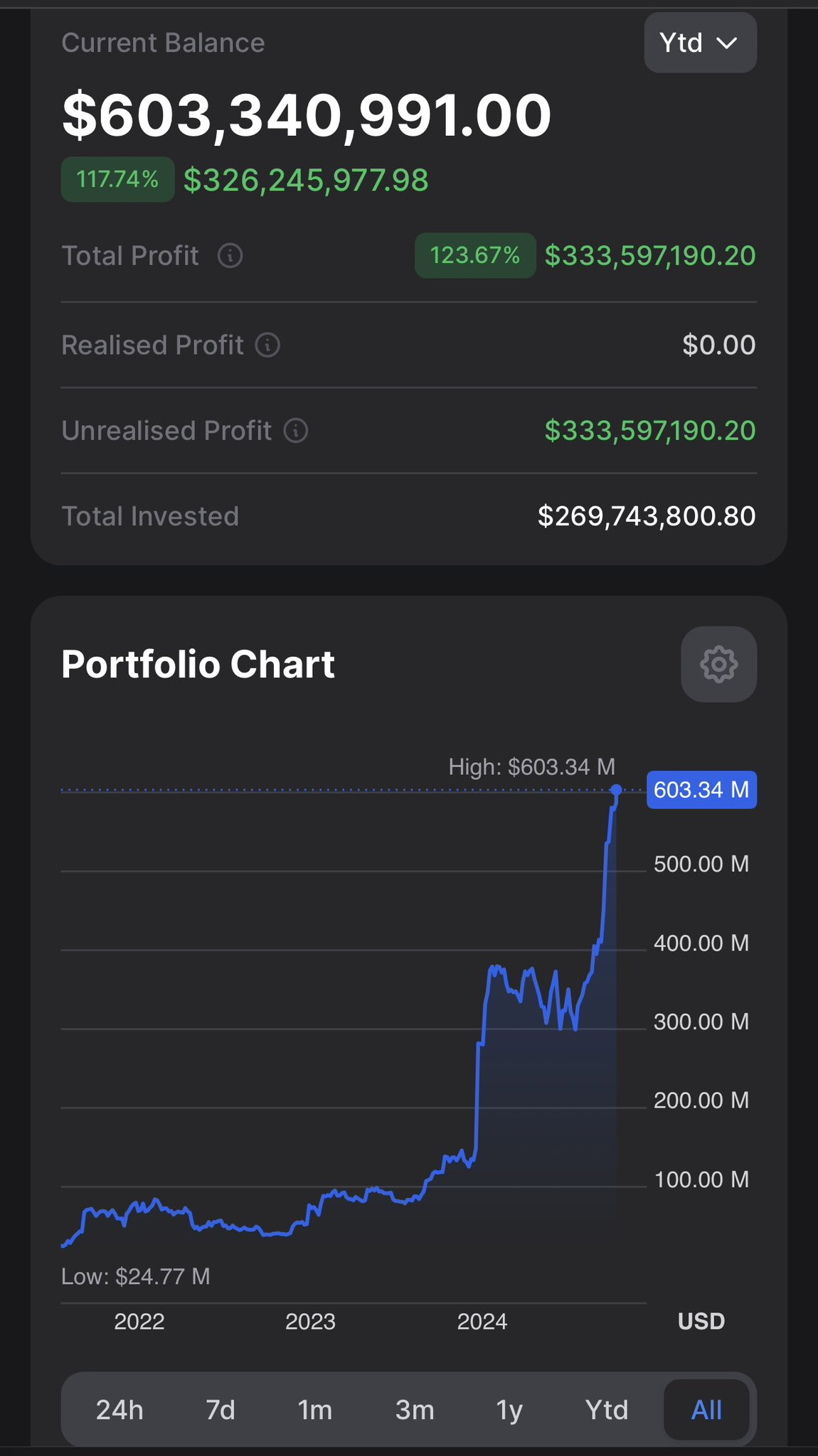Switch the chart range to 24h
The height and width of the screenshot is (1456, 818).
[119, 1410]
